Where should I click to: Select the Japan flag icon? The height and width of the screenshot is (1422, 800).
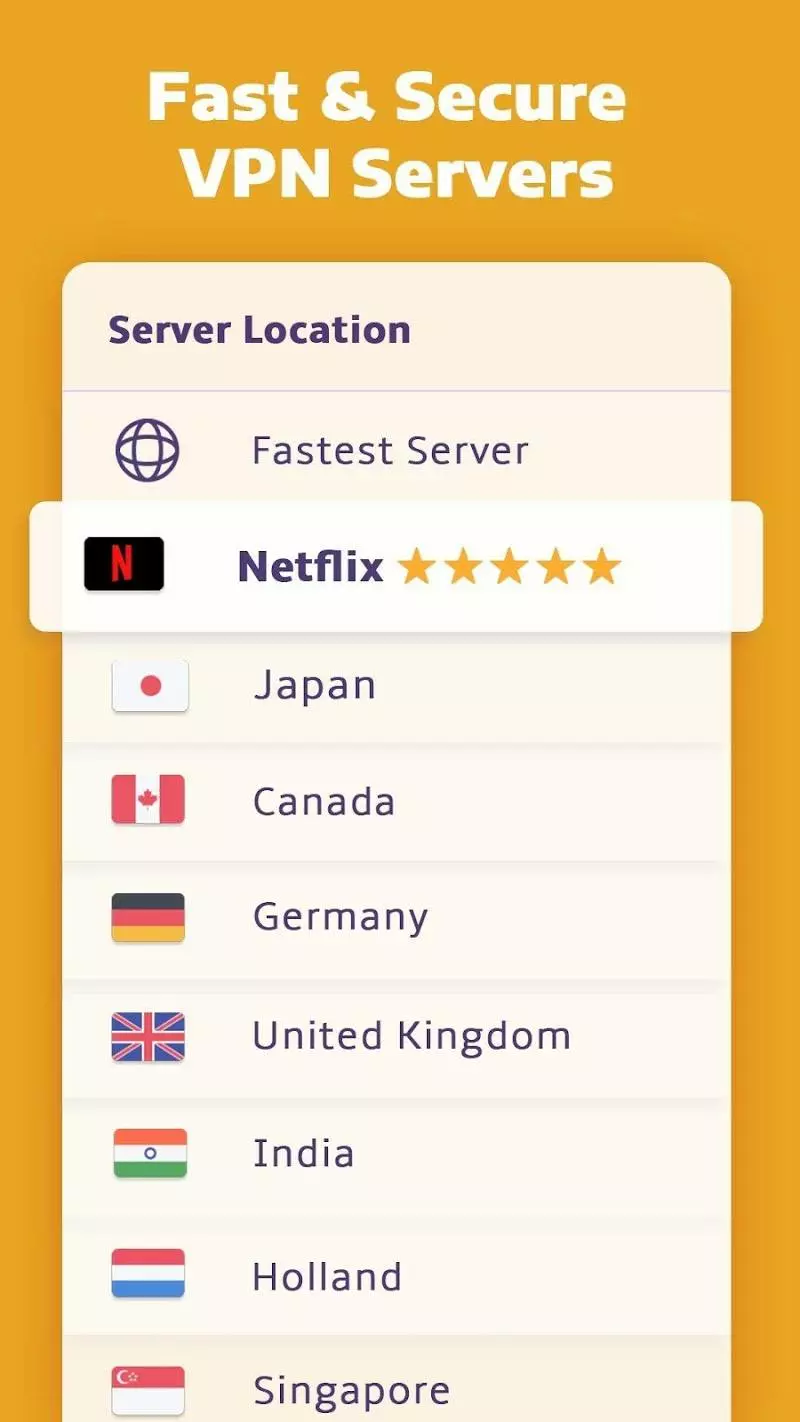point(150,686)
